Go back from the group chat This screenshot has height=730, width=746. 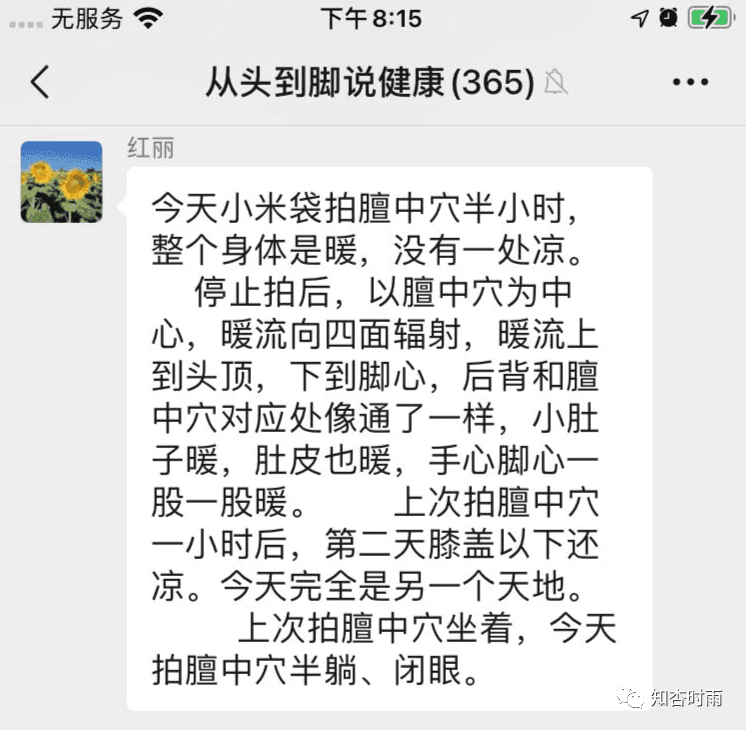(x=40, y=82)
